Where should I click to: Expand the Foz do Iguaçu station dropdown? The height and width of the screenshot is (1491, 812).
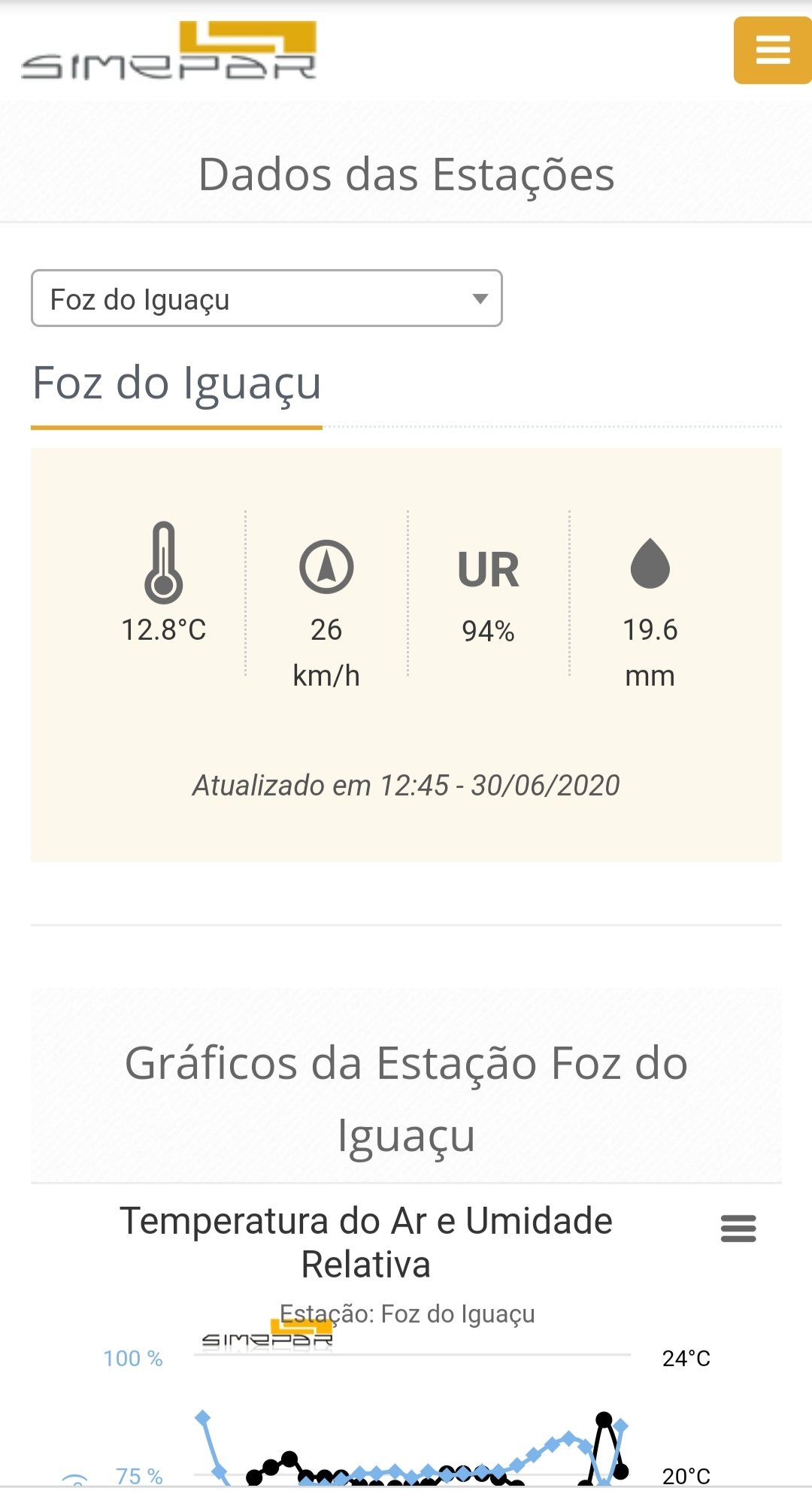(267, 299)
